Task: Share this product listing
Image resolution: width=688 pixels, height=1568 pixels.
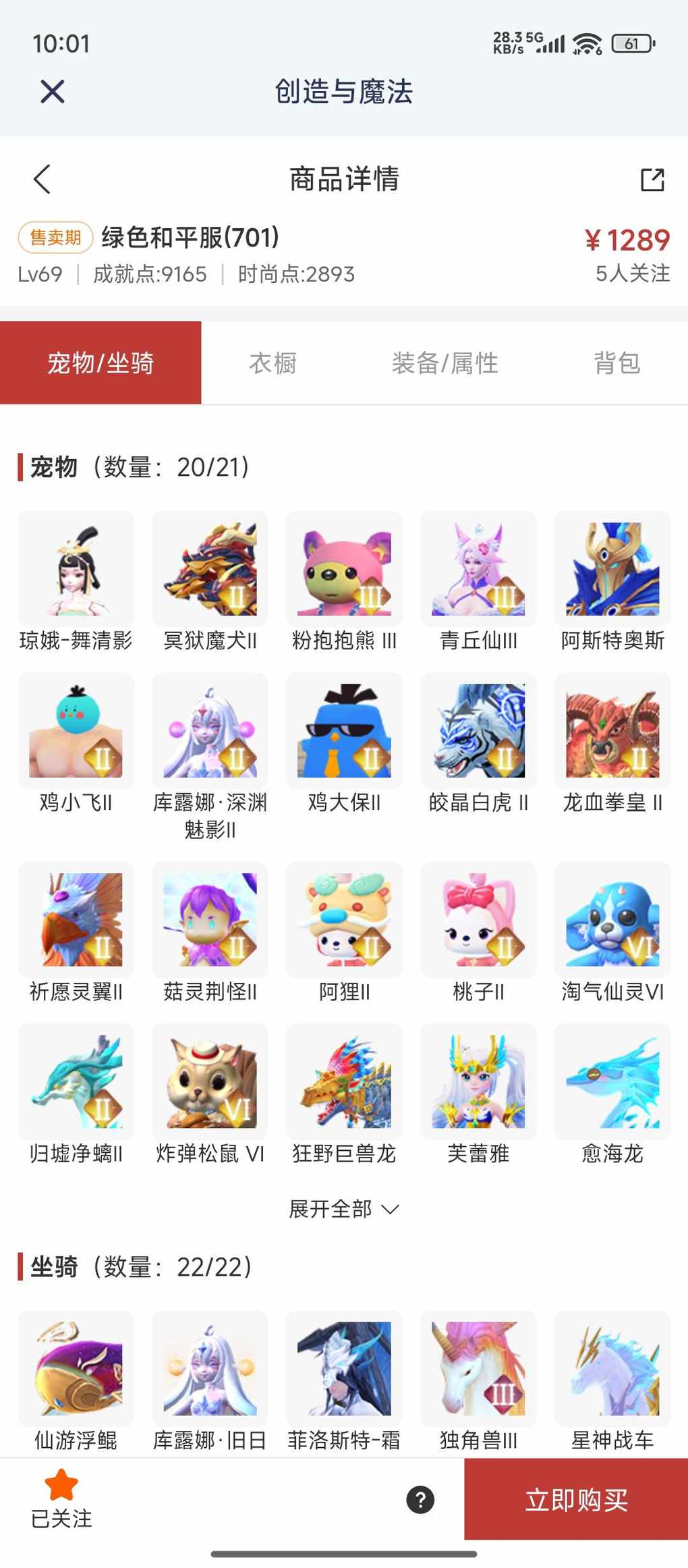Action: pyautogui.click(x=652, y=180)
